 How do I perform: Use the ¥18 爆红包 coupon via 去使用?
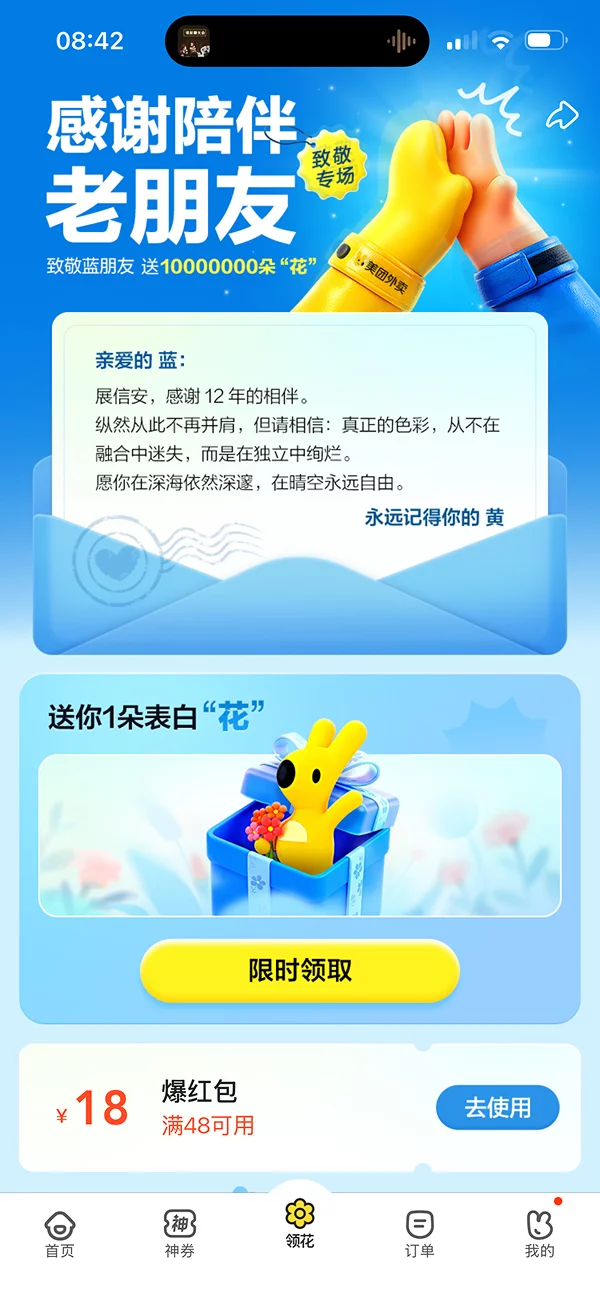(497, 1108)
